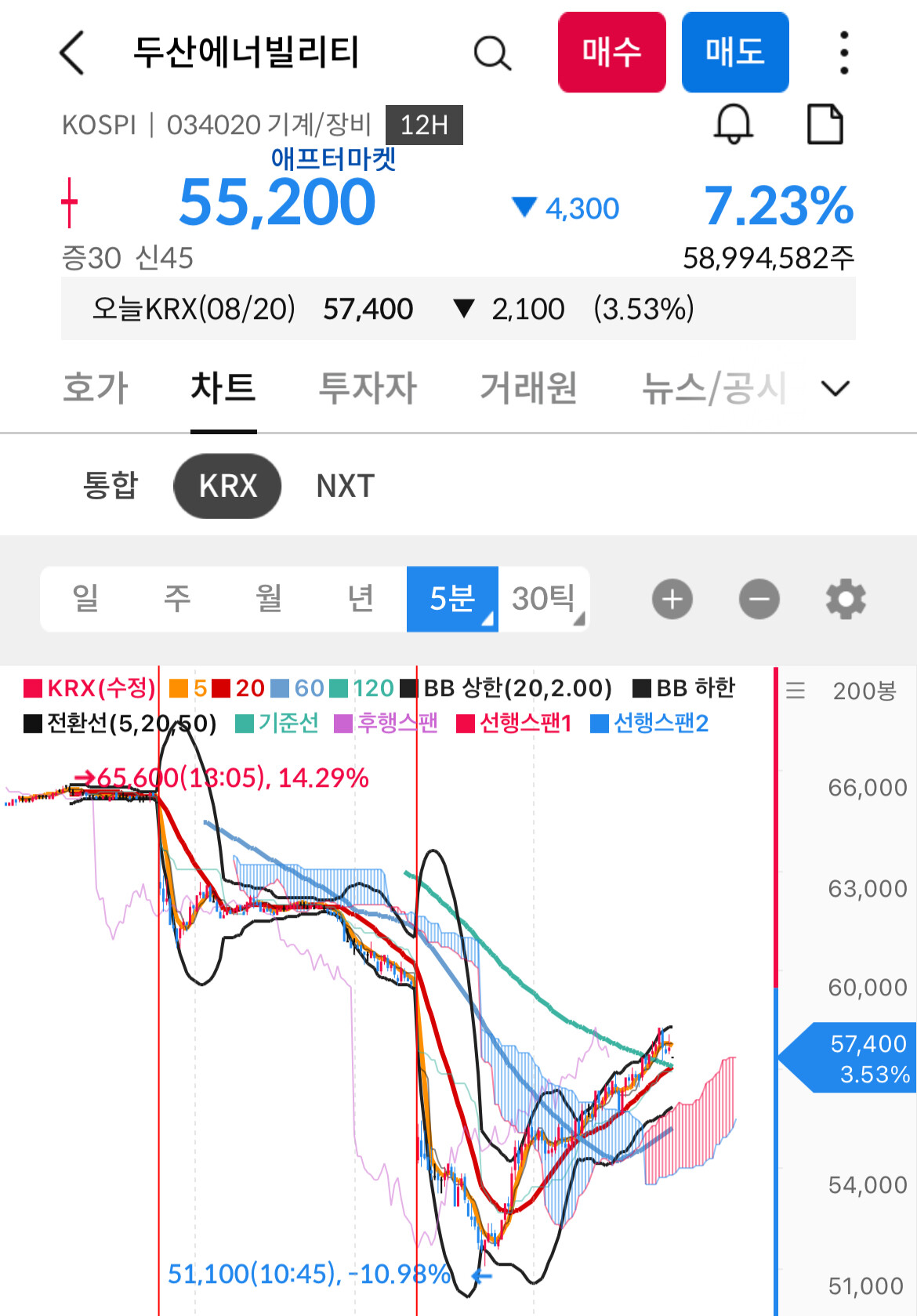Open stock search with the magnifier icon

(492, 53)
